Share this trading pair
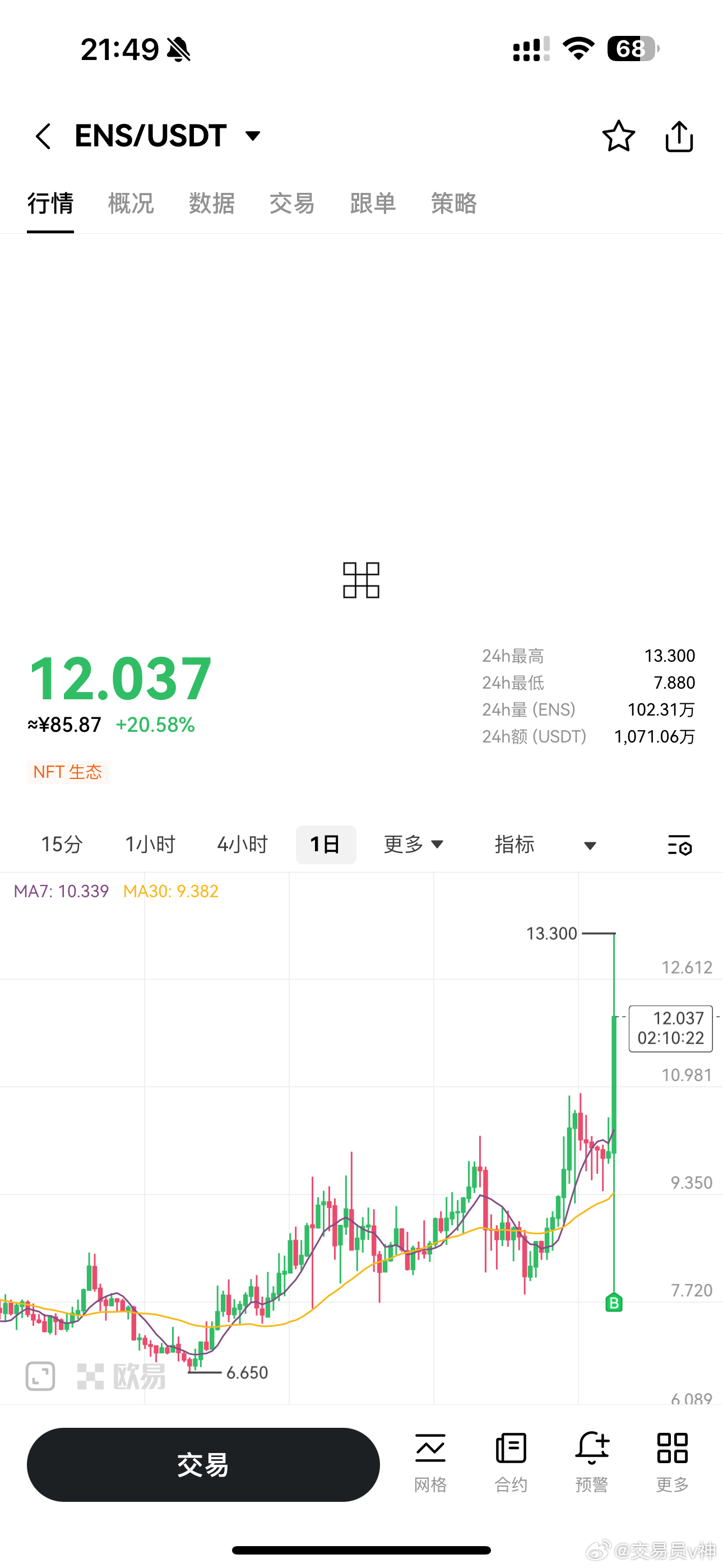 679,136
